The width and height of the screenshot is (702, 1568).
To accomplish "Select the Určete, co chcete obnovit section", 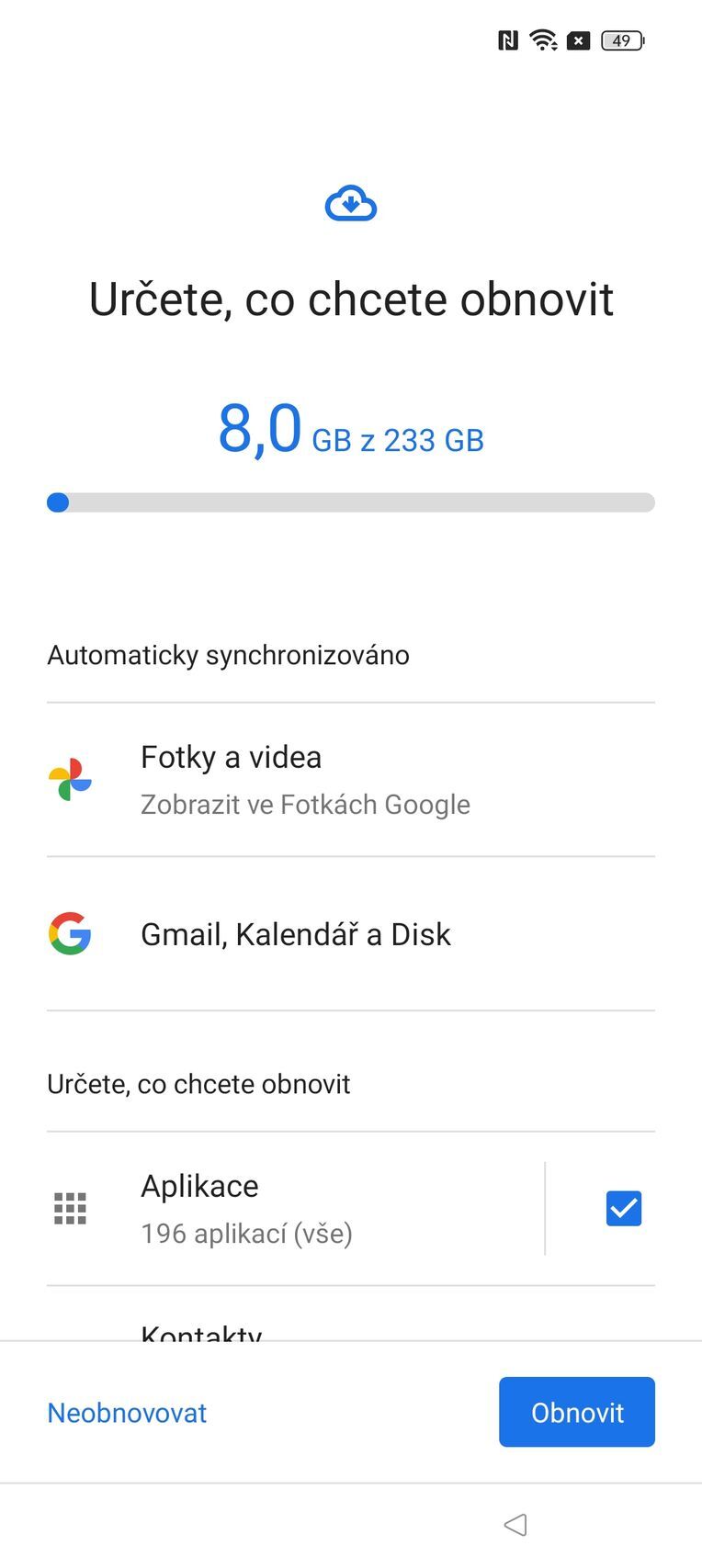I will coord(198,1084).
